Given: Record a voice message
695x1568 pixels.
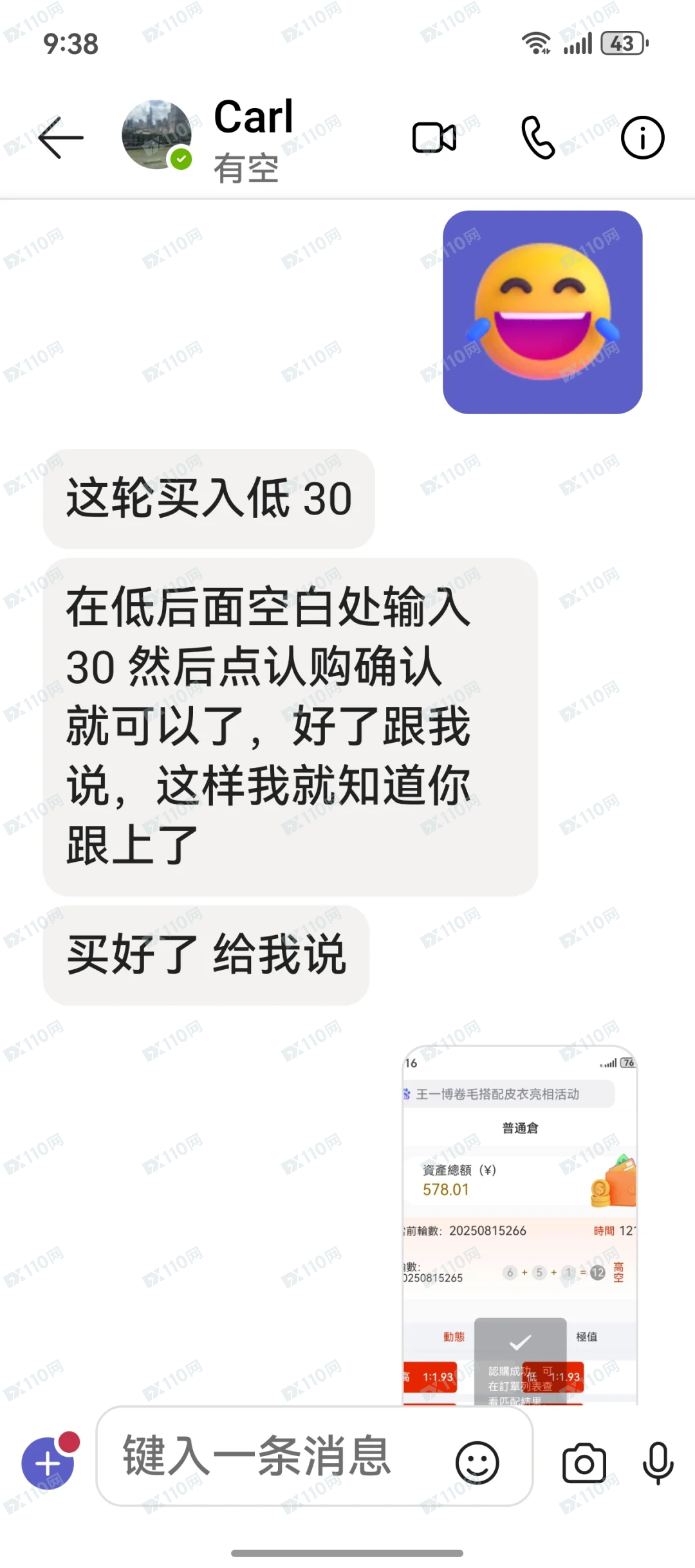Looking at the screenshot, I should [658, 1463].
